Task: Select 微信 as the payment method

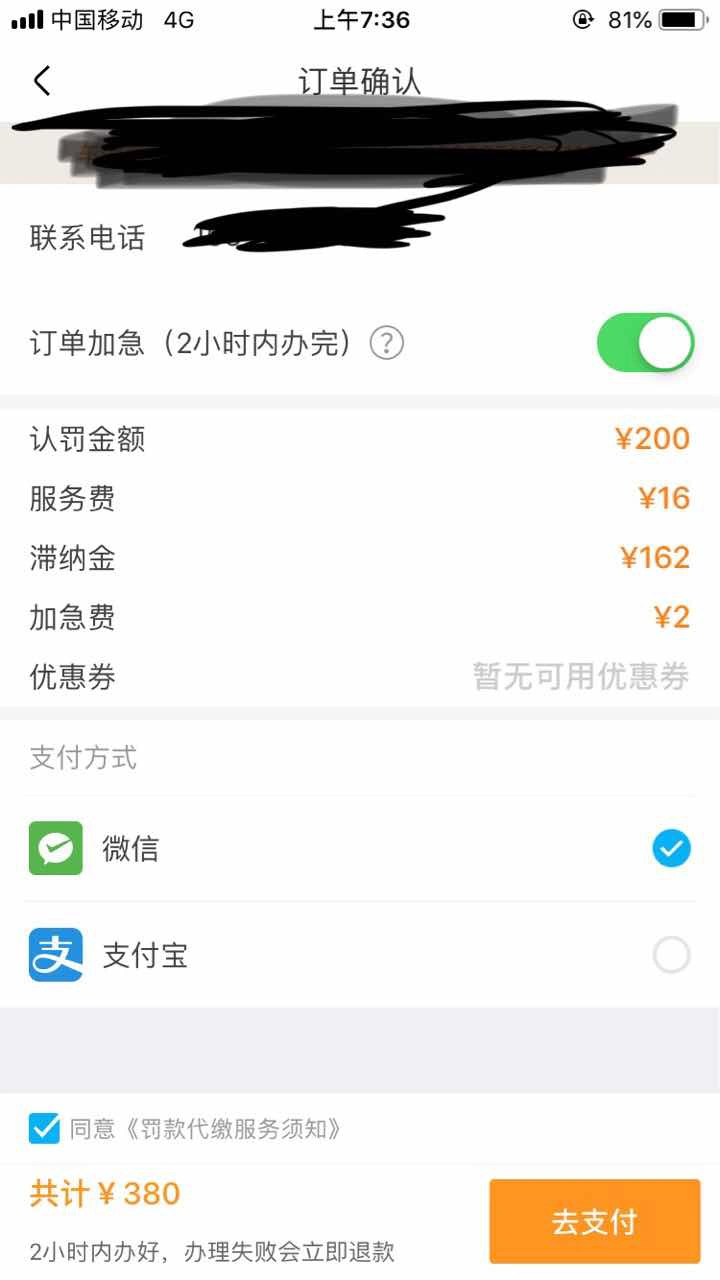Action: click(x=671, y=849)
